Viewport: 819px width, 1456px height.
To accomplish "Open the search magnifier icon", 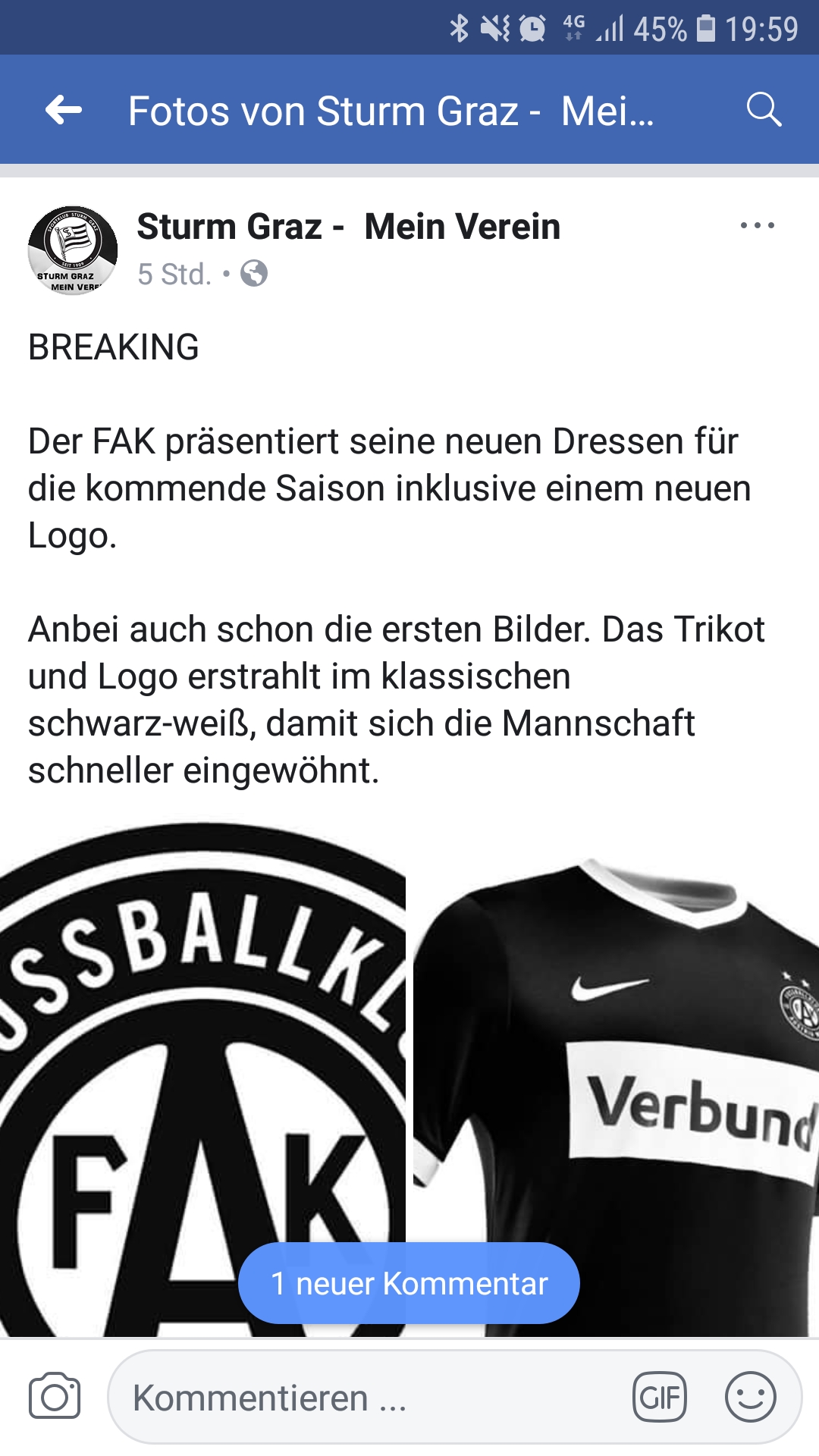I will coord(764,110).
